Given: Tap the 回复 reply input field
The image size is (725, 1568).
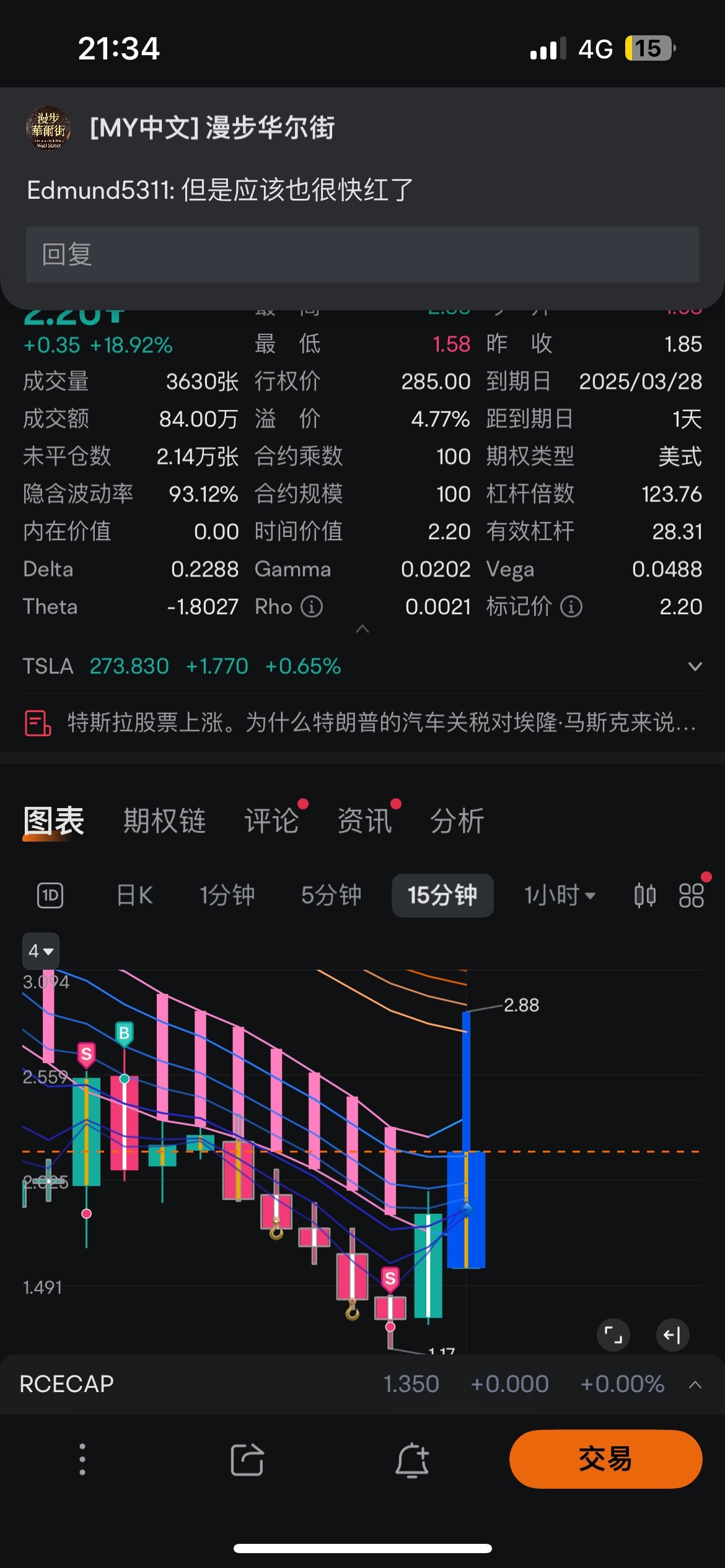Looking at the screenshot, I should (362, 254).
